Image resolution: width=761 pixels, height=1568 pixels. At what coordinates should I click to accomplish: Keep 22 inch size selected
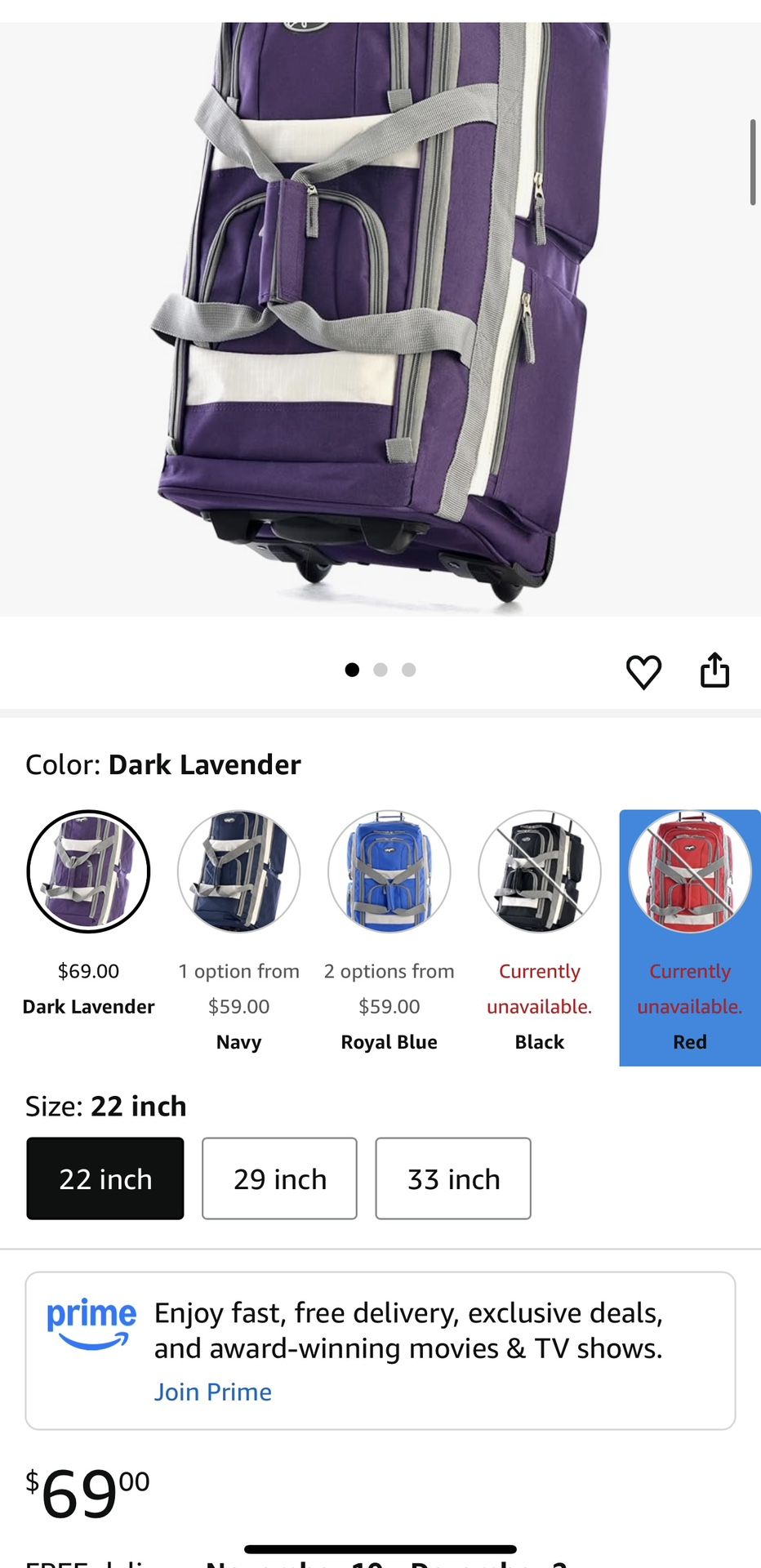[105, 1178]
